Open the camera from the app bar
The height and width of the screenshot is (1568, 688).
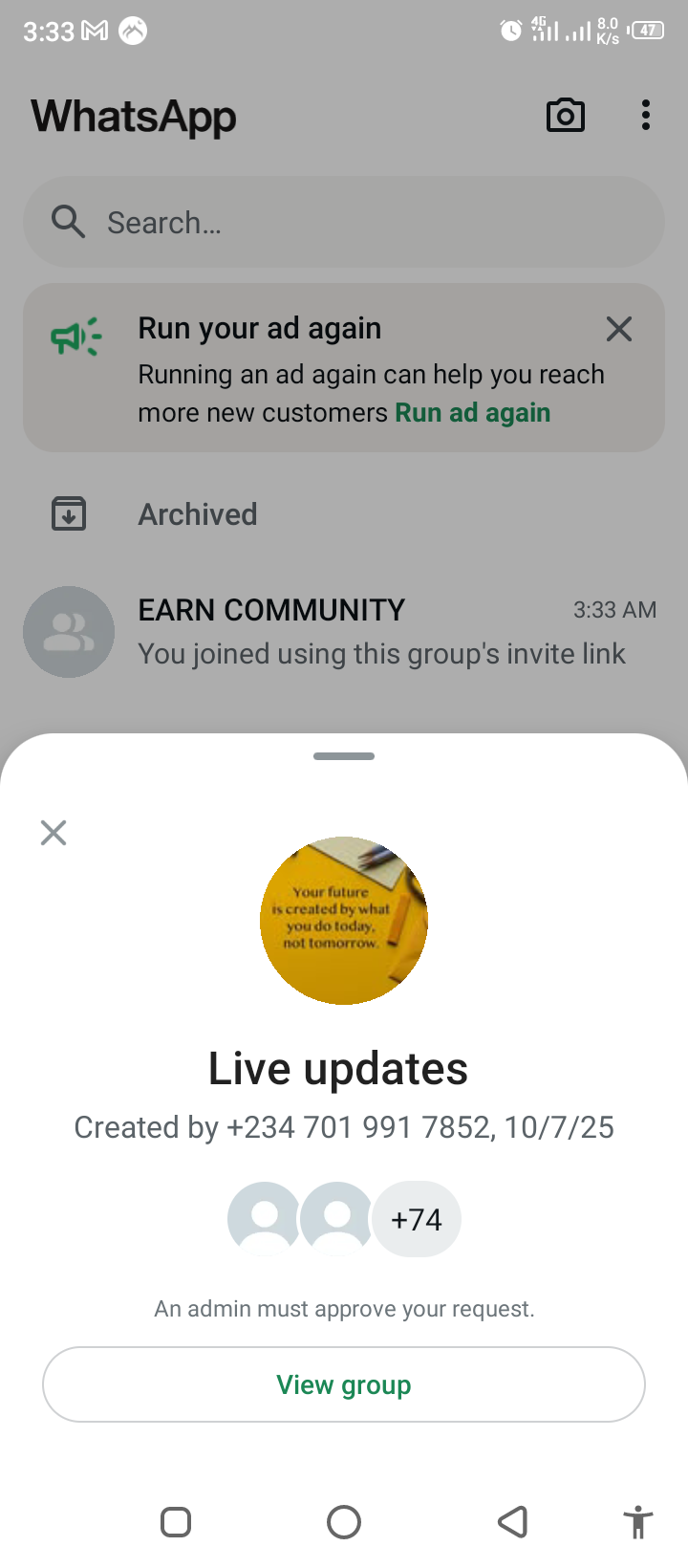click(x=565, y=116)
